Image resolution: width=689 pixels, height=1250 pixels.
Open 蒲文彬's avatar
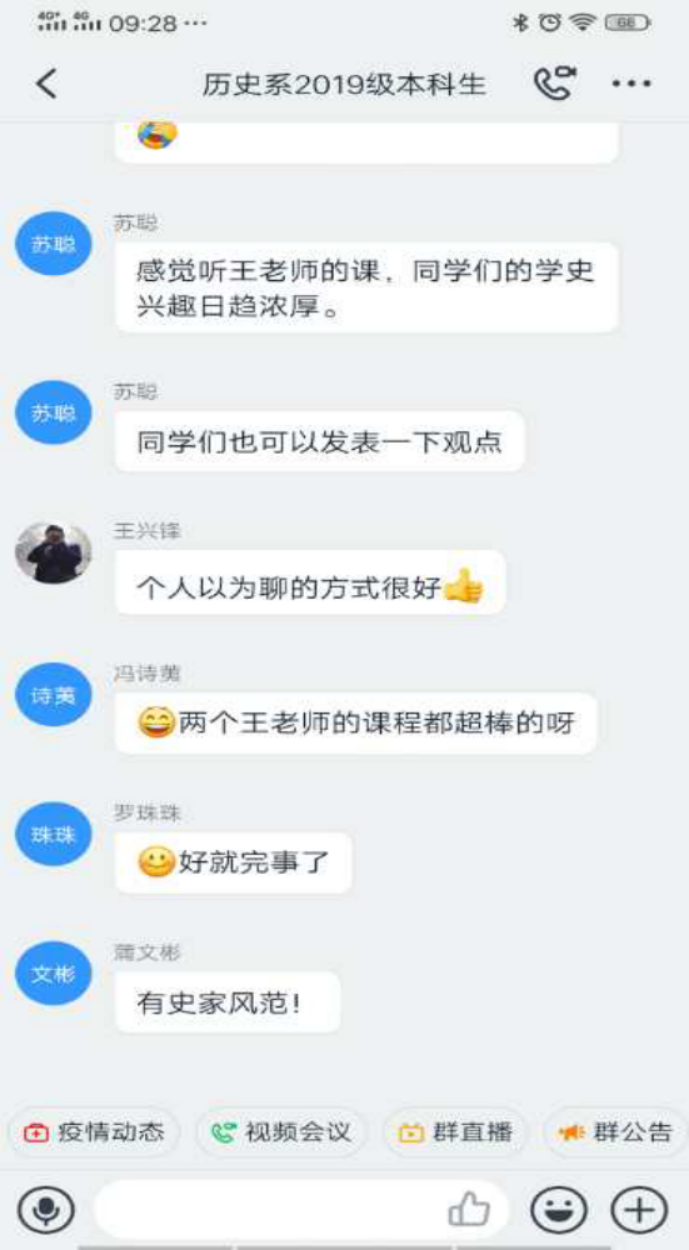pos(53,974)
